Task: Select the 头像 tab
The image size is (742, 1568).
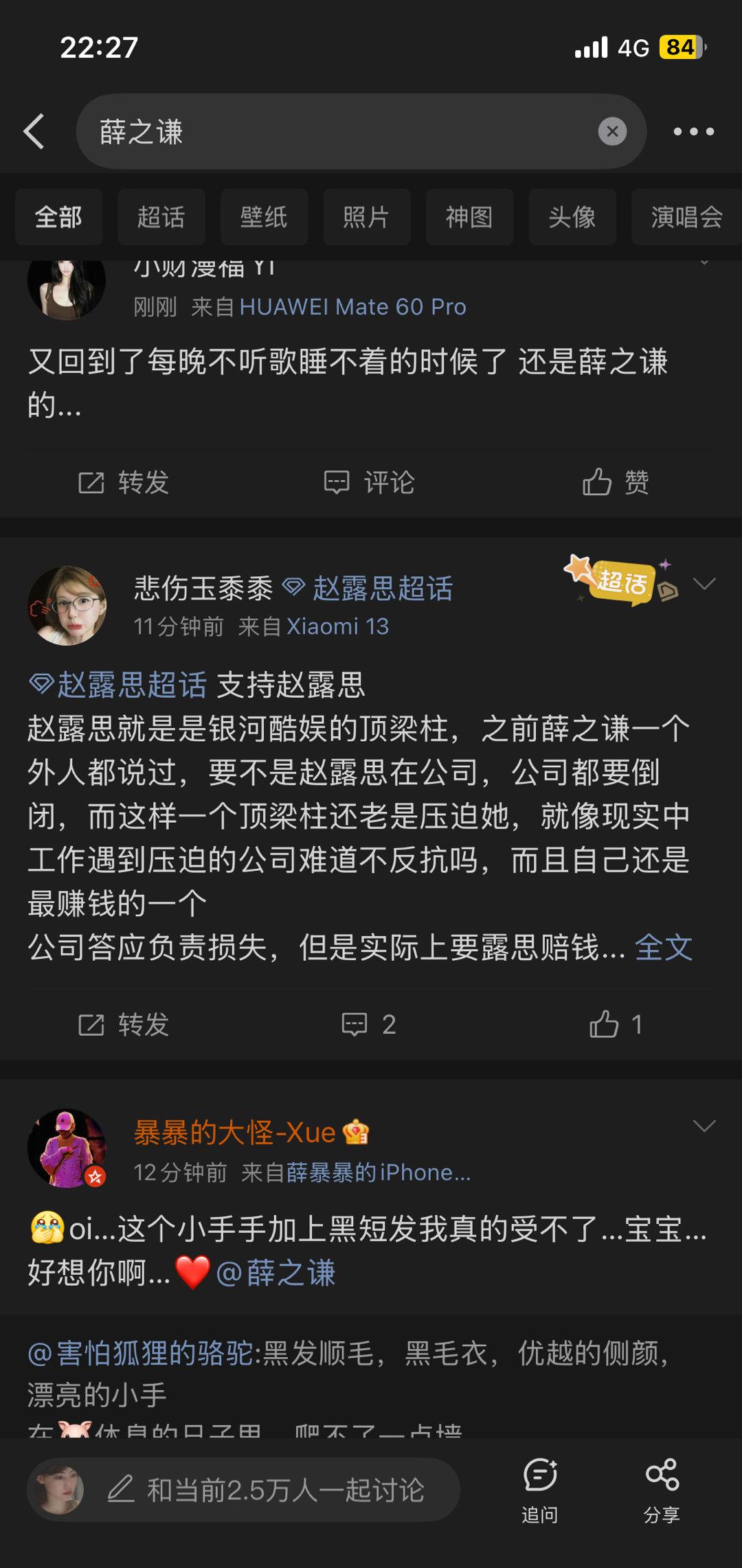Action: pyautogui.click(x=572, y=217)
